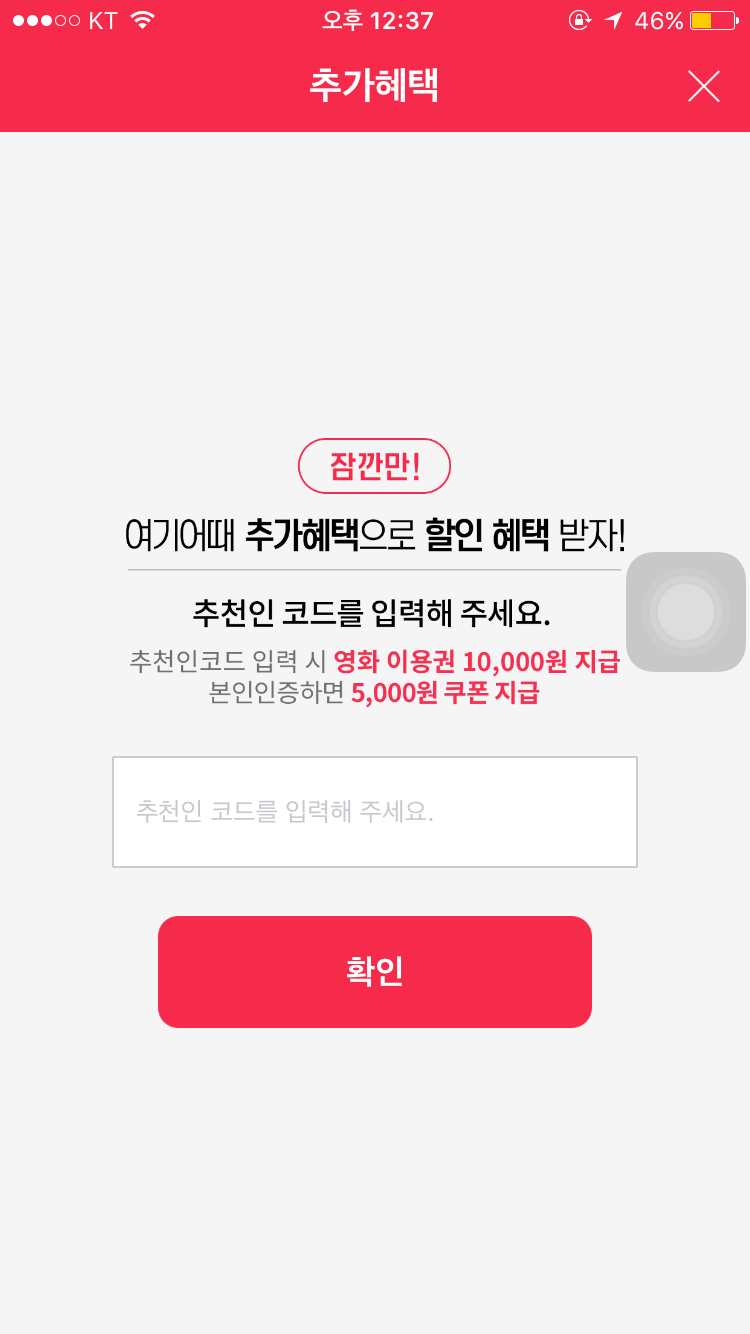The width and height of the screenshot is (750, 1334).
Task: Confirm with the 확인 button
Action: (x=375, y=972)
